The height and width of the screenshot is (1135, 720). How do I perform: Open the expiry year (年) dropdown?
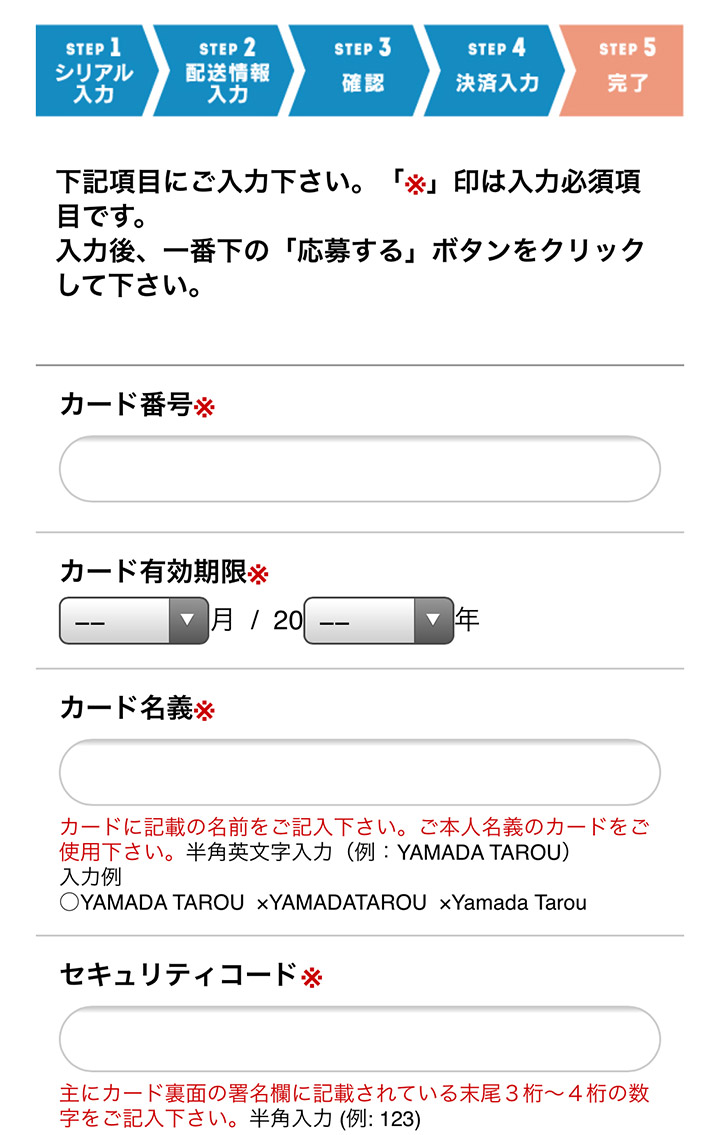(378, 621)
